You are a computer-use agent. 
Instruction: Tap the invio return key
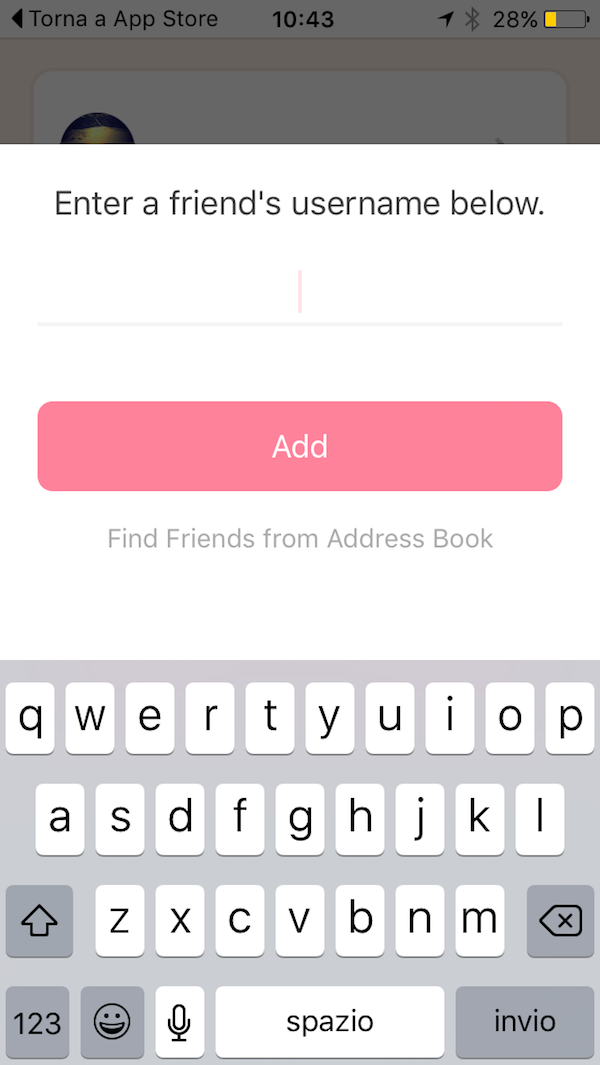524,1021
